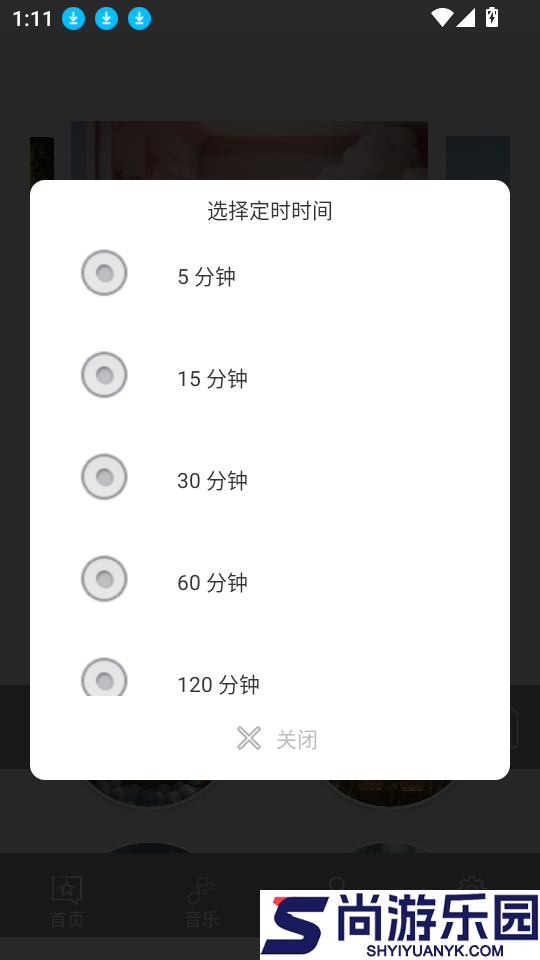Image resolution: width=540 pixels, height=960 pixels.
Task: Dismiss the dialog with 关闭
Action: click(x=277, y=739)
